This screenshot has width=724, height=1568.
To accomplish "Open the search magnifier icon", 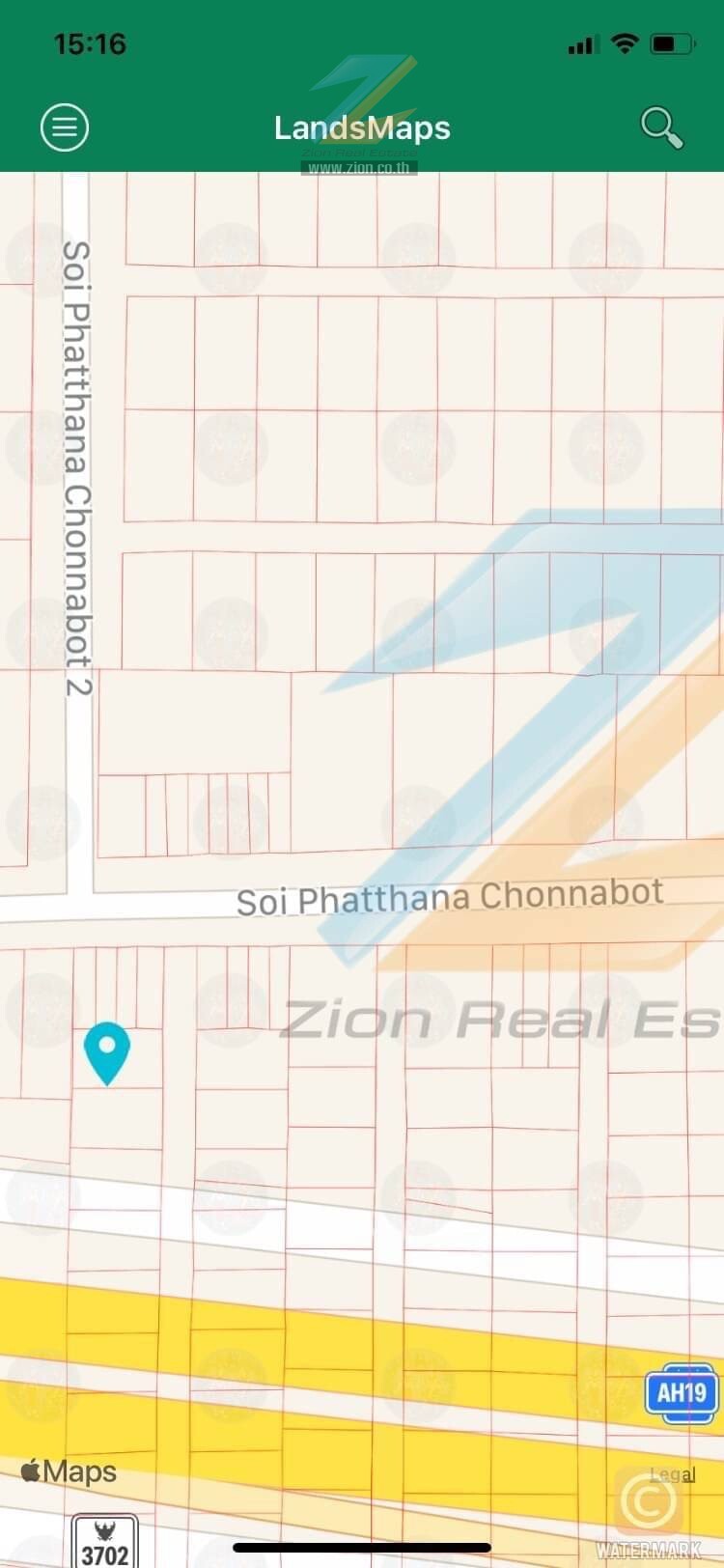I will click(x=662, y=128).
